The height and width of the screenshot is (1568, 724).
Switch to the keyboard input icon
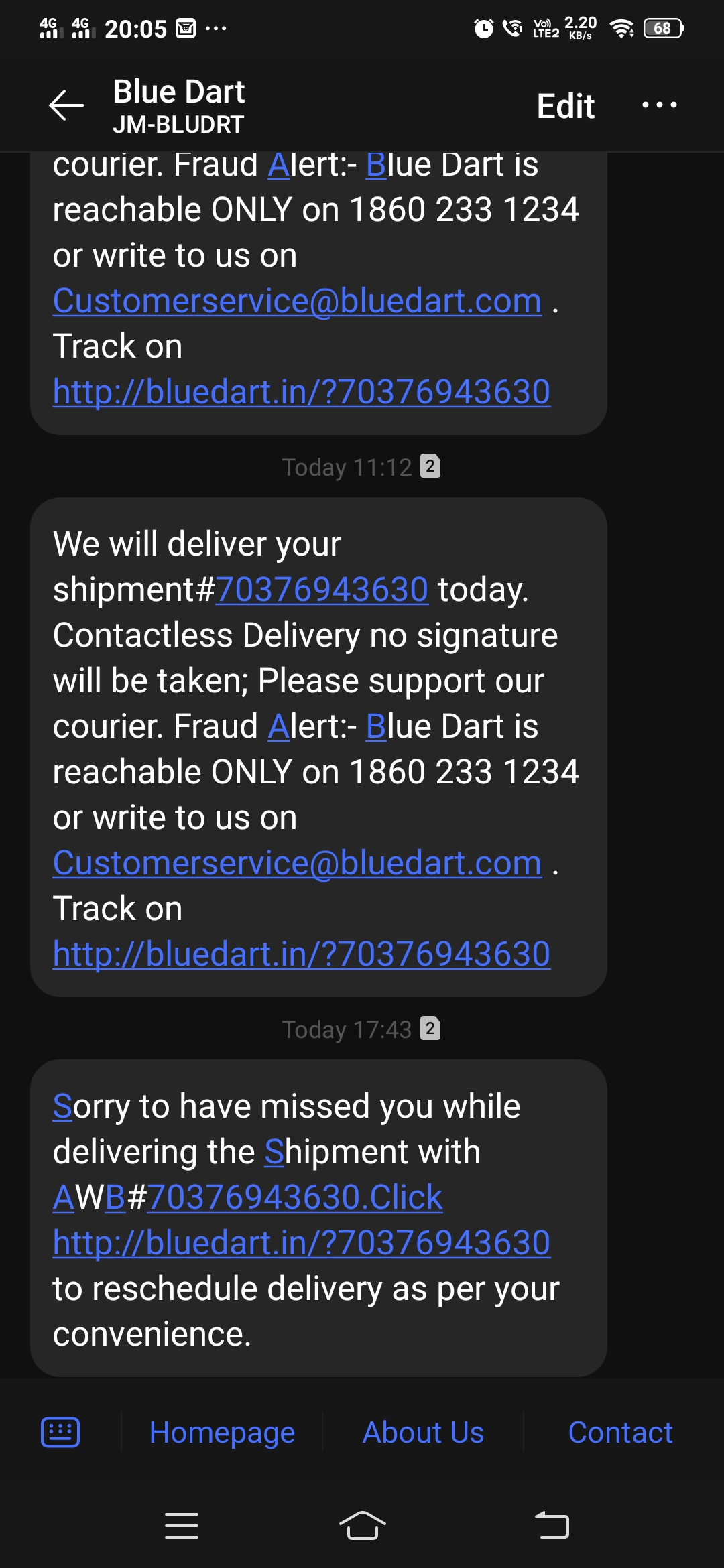(60, 1433)
